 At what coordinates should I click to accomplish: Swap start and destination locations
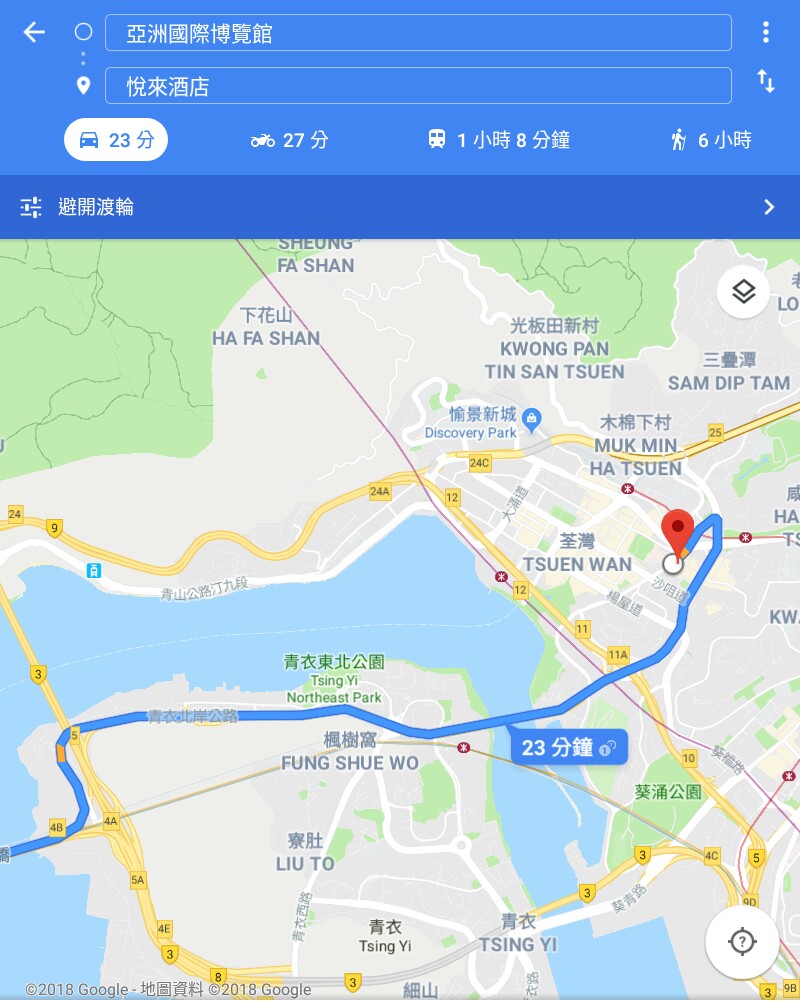766,82
